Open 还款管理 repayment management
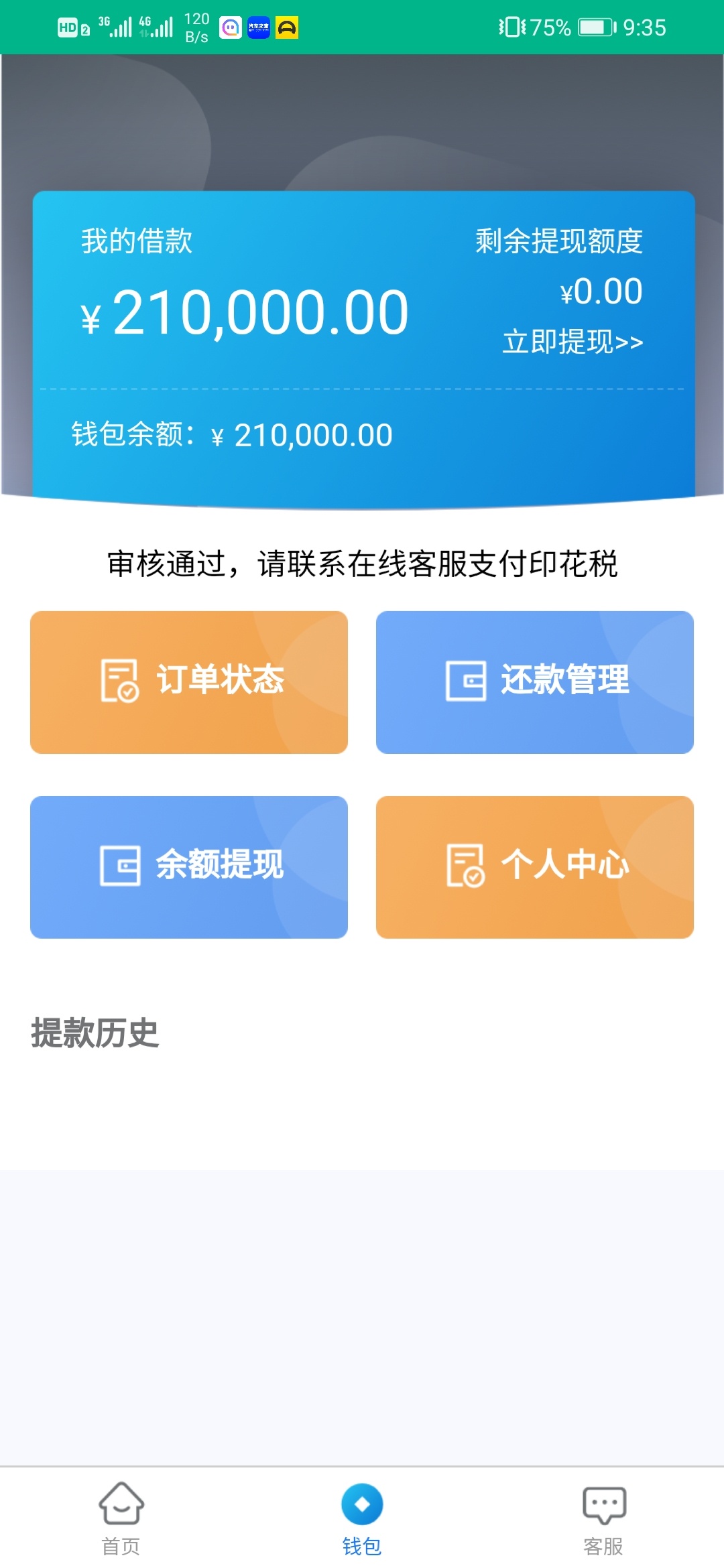The image size is (724, 1568). 535,682
